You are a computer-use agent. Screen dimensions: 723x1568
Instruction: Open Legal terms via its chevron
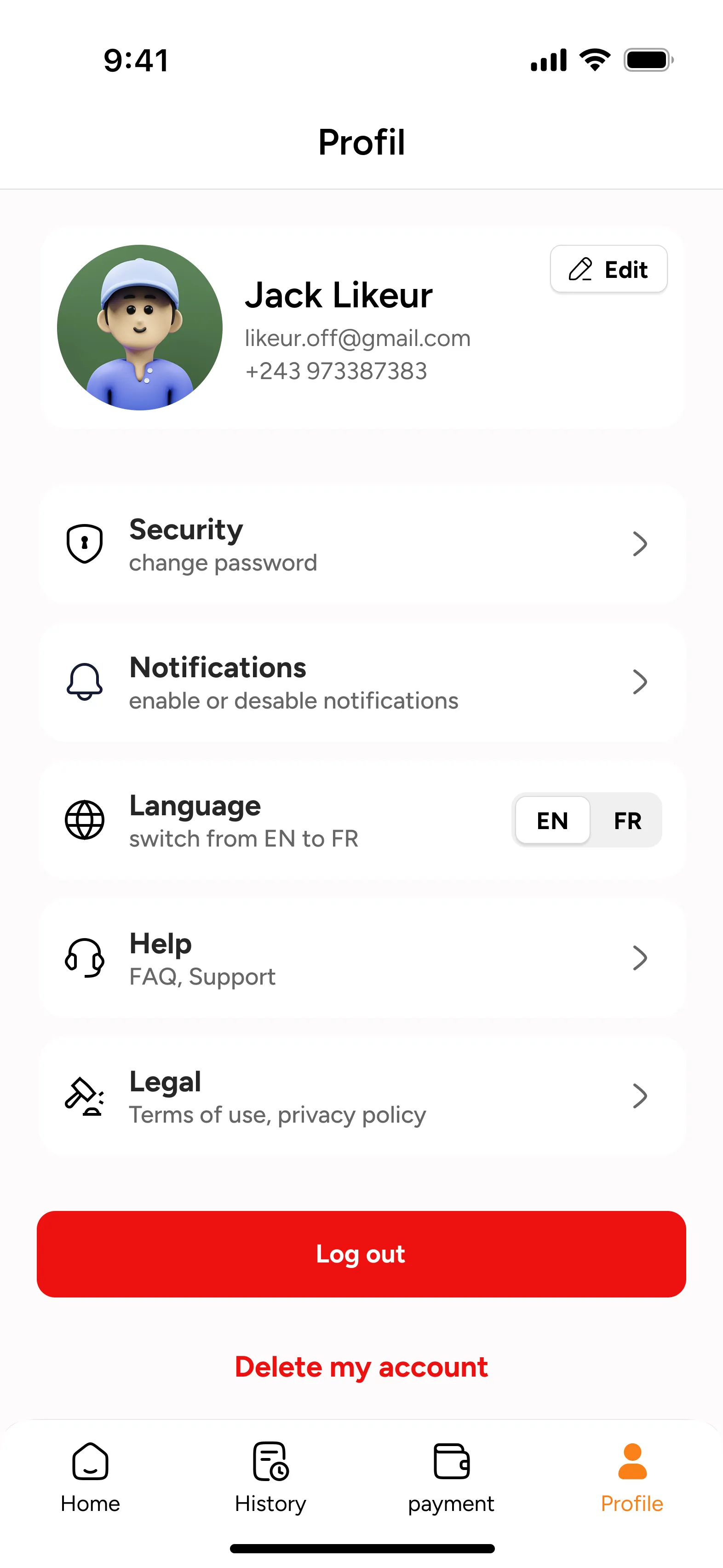640,1095
